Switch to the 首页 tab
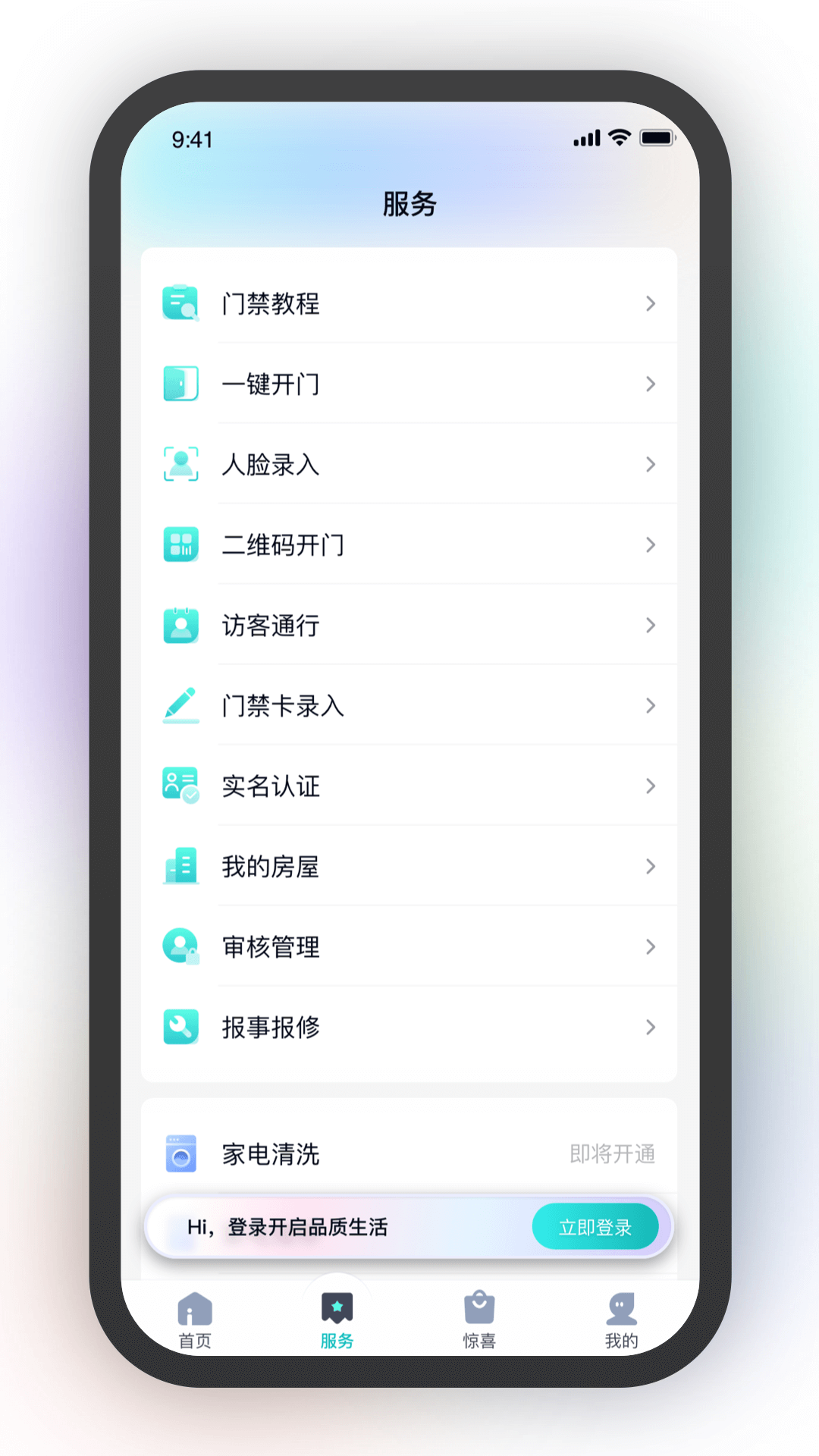Screen dimensions: 819x1456 (195, 1320)
